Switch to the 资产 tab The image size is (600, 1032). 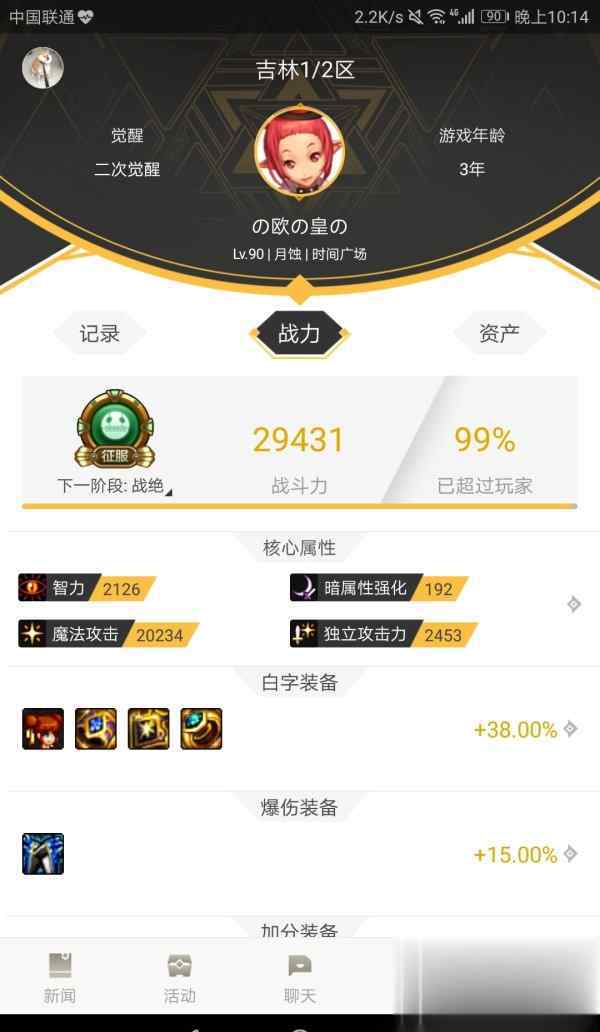pos(499,333)
